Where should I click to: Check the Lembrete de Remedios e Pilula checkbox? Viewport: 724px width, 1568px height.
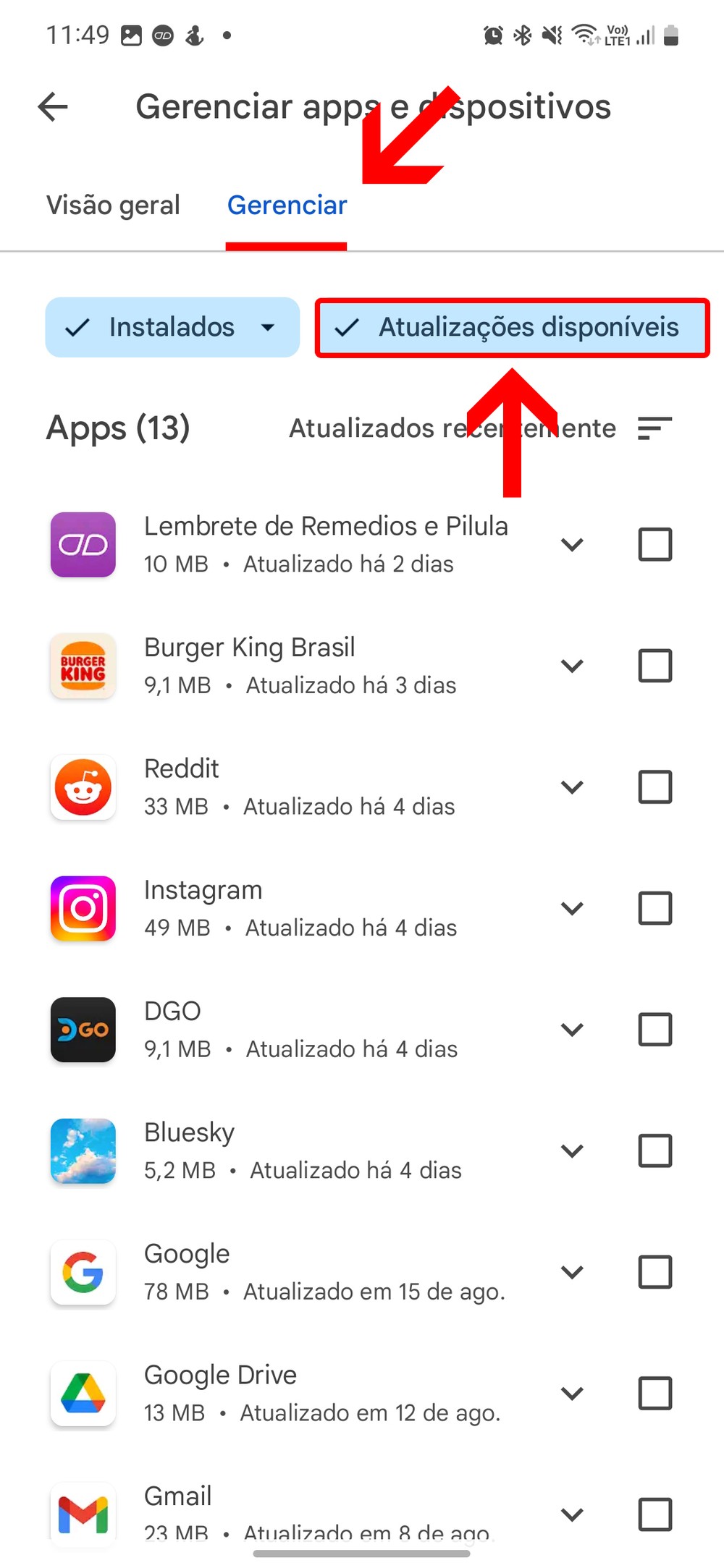pos(654,545)
